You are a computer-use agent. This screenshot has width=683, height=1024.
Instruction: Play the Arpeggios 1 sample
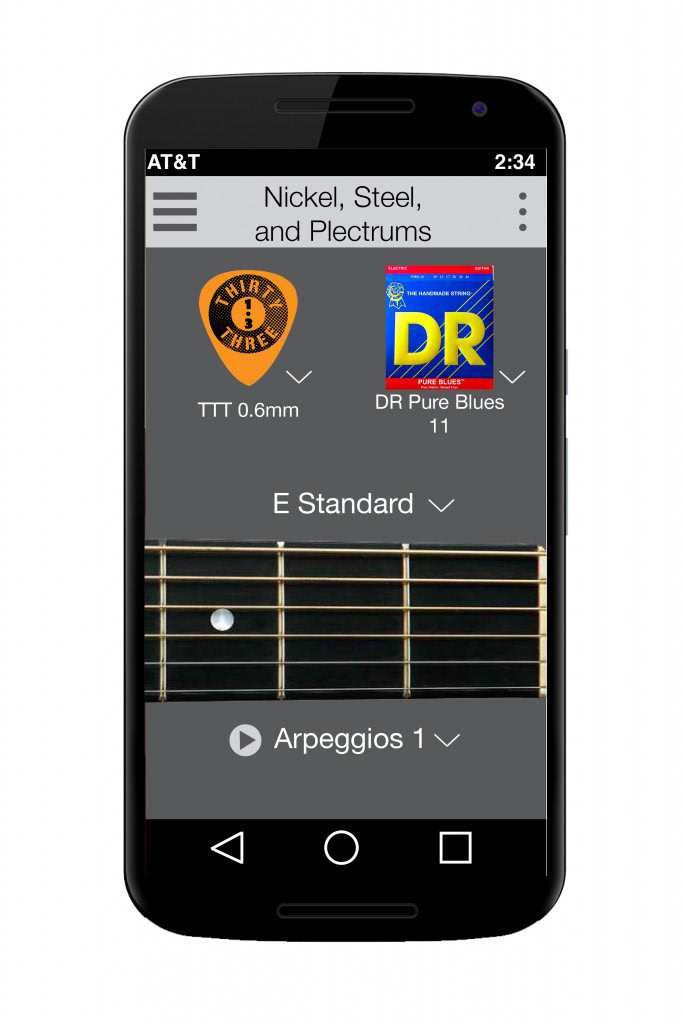(245, 740)
